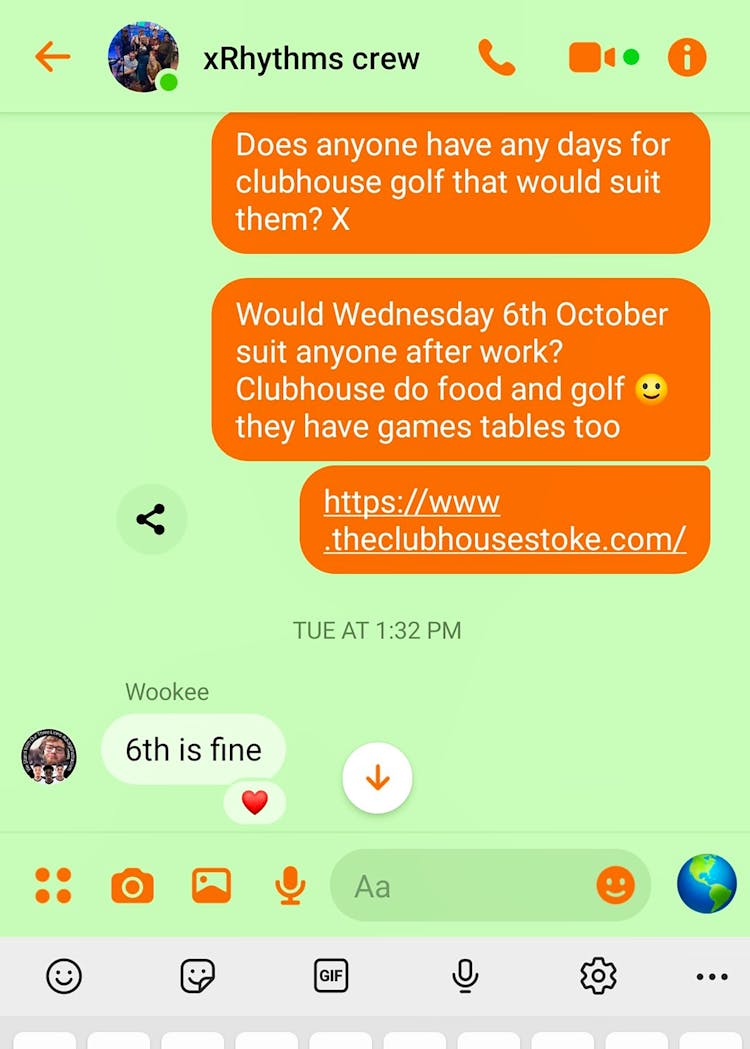The height and width of the screenshot is (1049, 750).
Task: Send the globe quick-reaction emoji
Action: pyautogui.click(x=706, y=884)
